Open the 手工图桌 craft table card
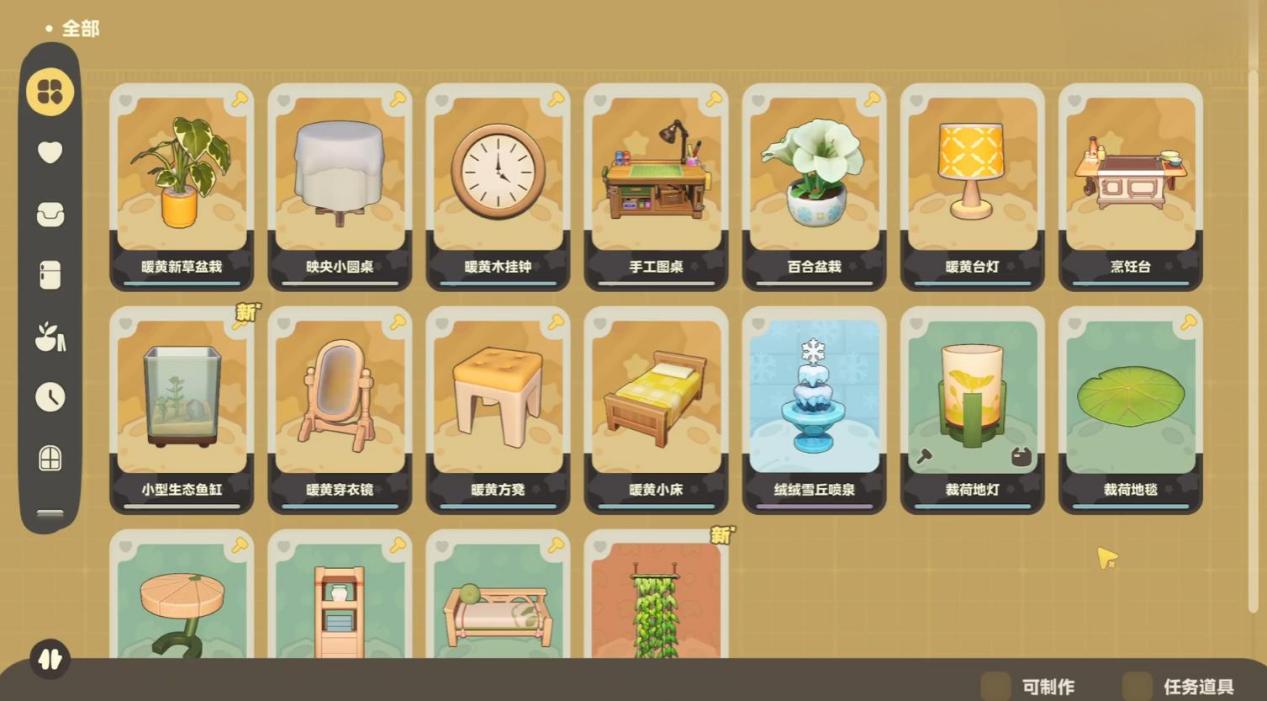The image size is (1267, 701). 656,187
